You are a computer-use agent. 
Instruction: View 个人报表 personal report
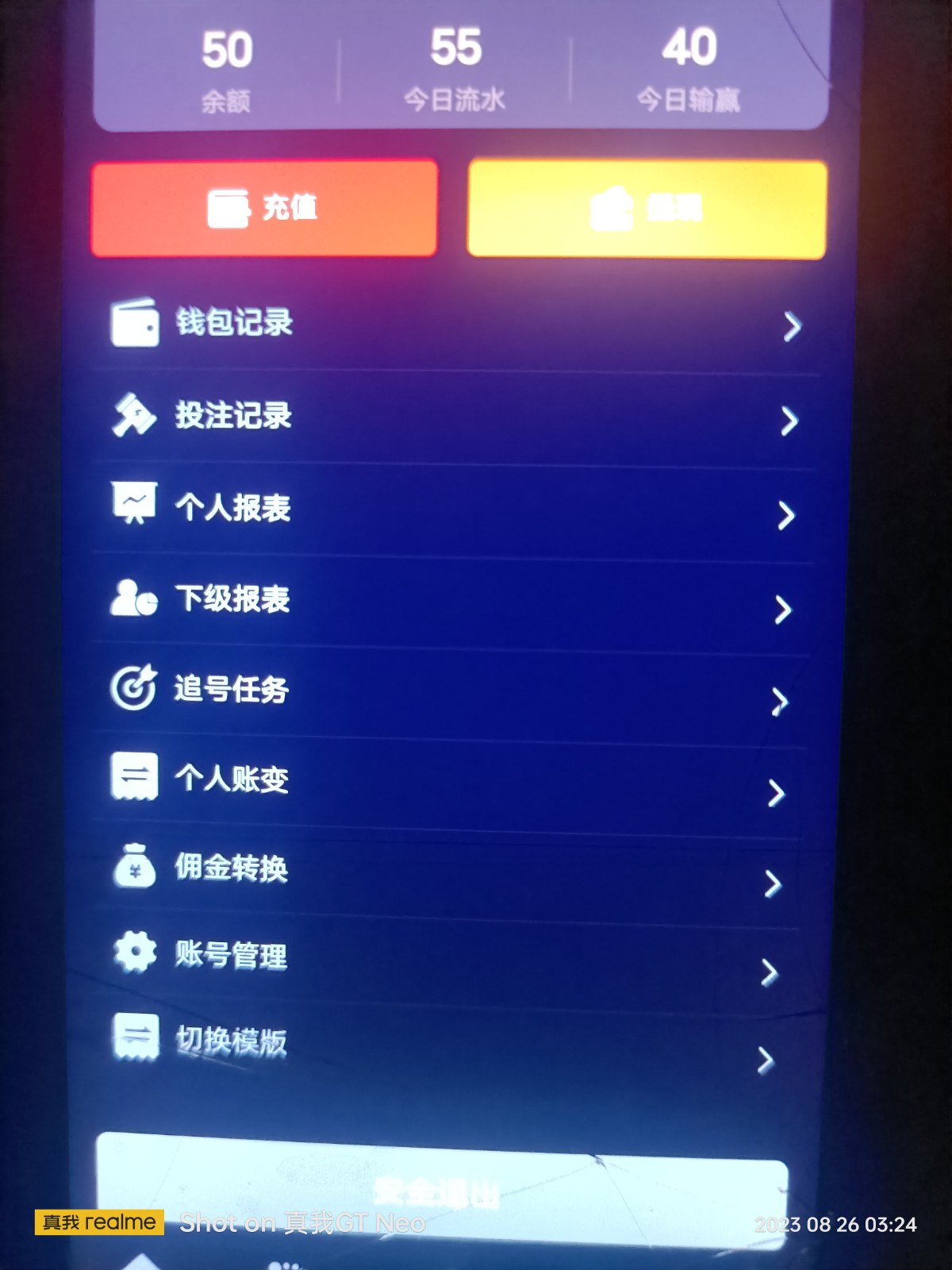[x=453, y=509]
